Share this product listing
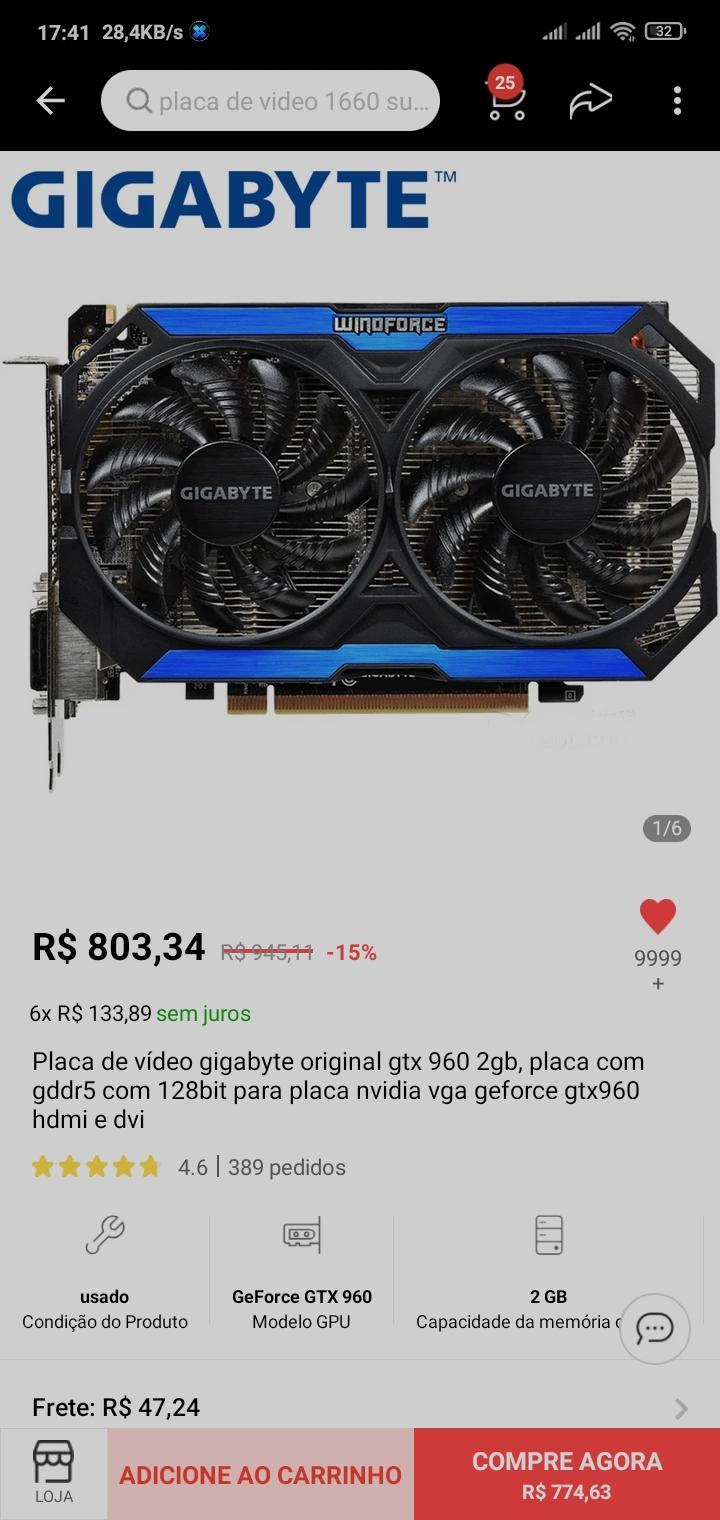 (x=590, y=101)
